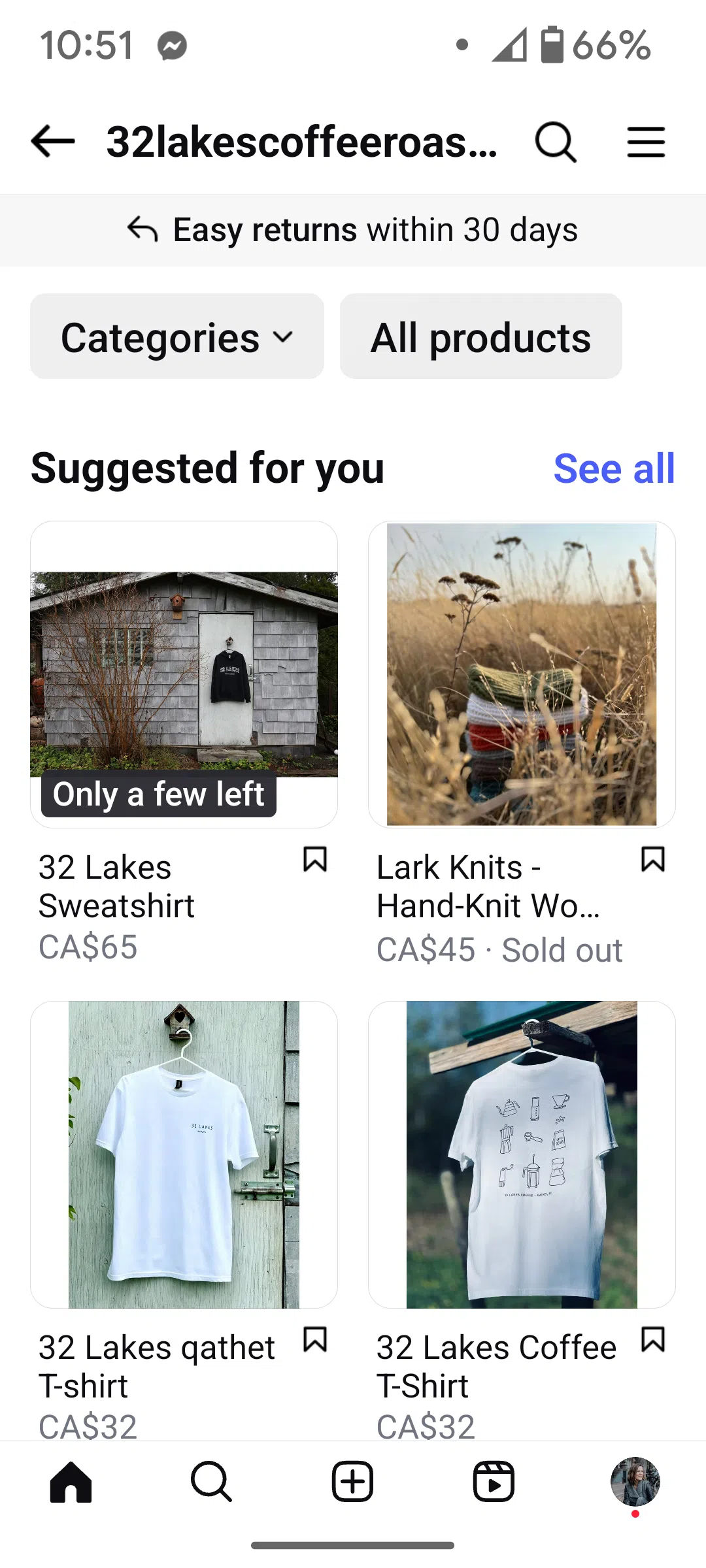Switch to the All products tab
706x1568 pixels.
tap(480, 336)
